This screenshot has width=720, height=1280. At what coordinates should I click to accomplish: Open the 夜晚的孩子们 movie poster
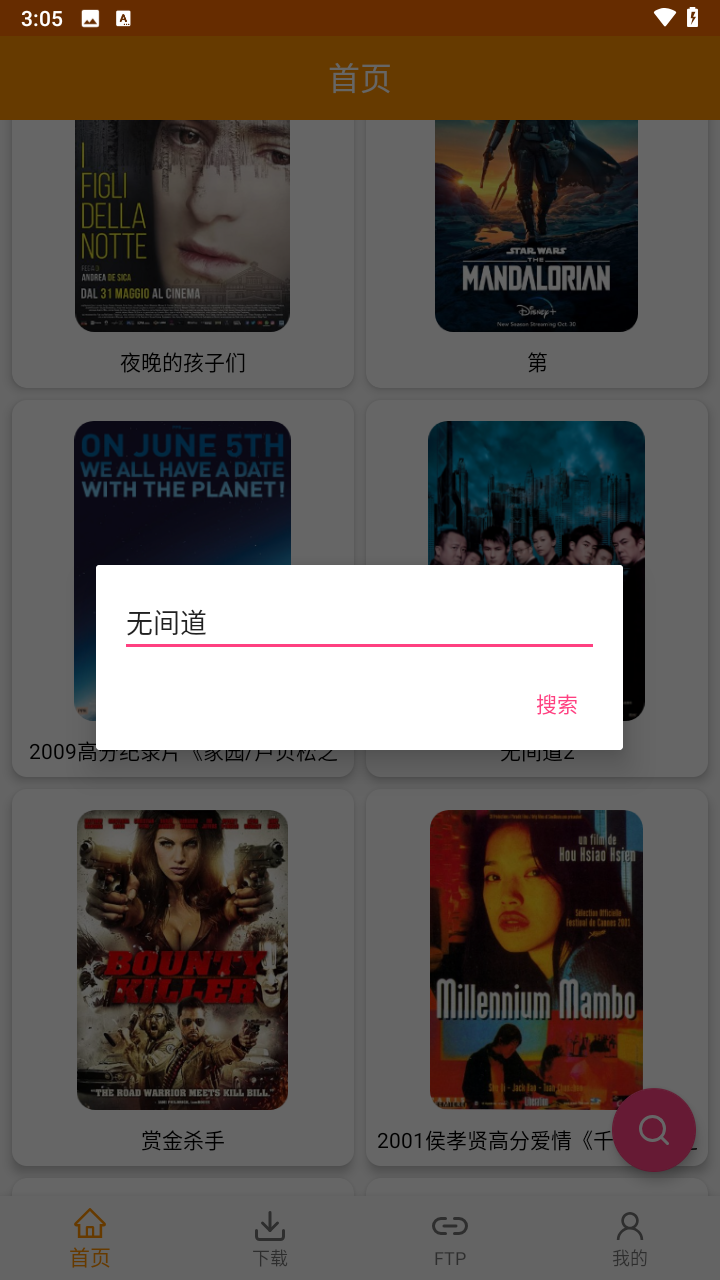point(182,225)
